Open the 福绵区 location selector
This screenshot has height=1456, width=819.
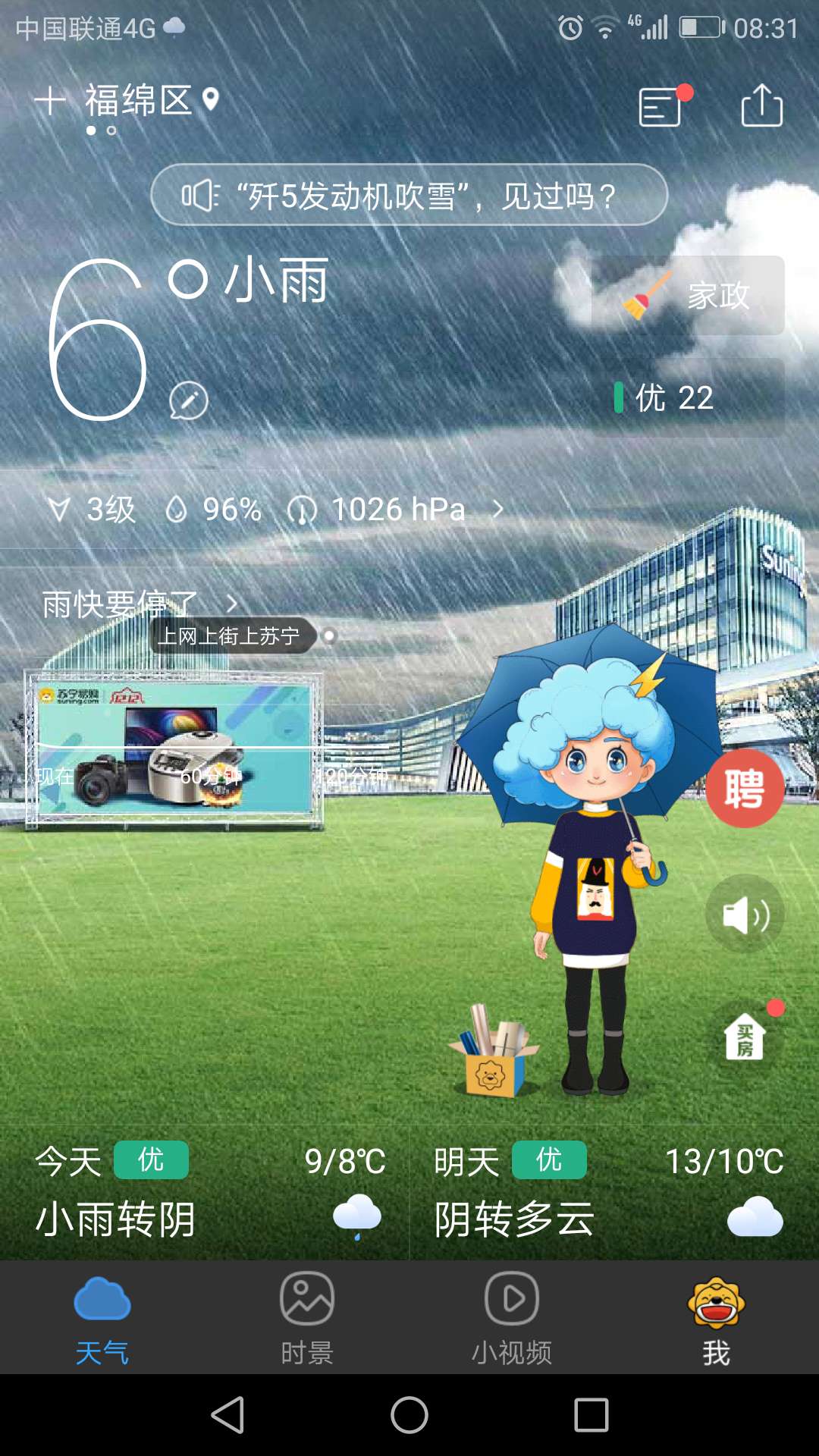(x=140, y=101)
